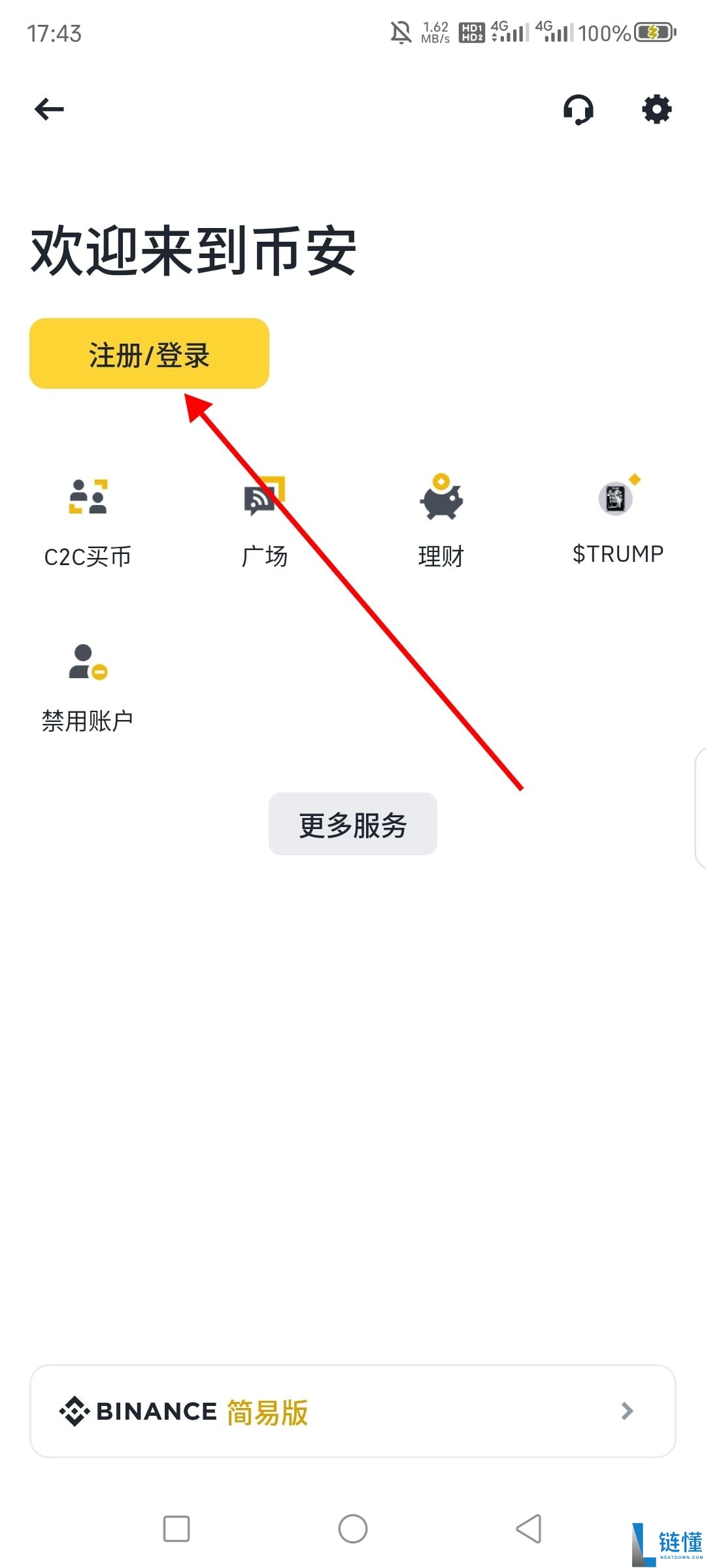Tap the battery charging indicator
The height and width of the screenshot is (1568, 706).
point(652,29)
